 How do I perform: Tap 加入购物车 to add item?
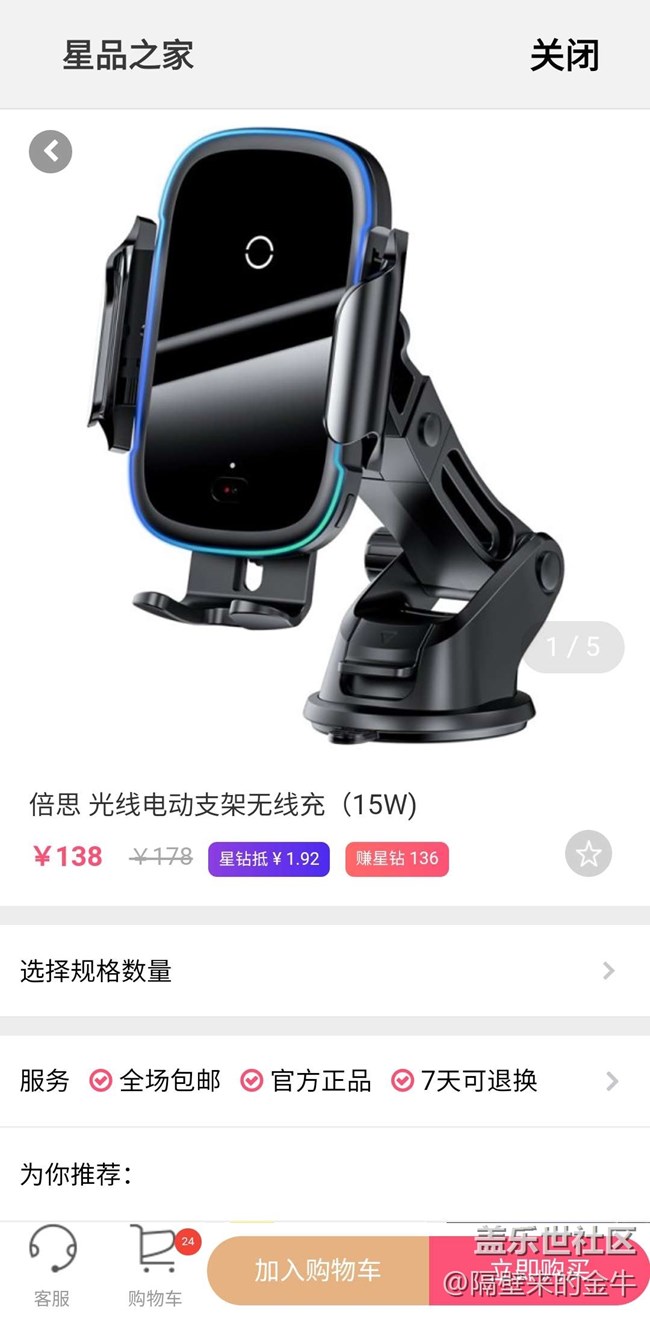coord(318,1271)
